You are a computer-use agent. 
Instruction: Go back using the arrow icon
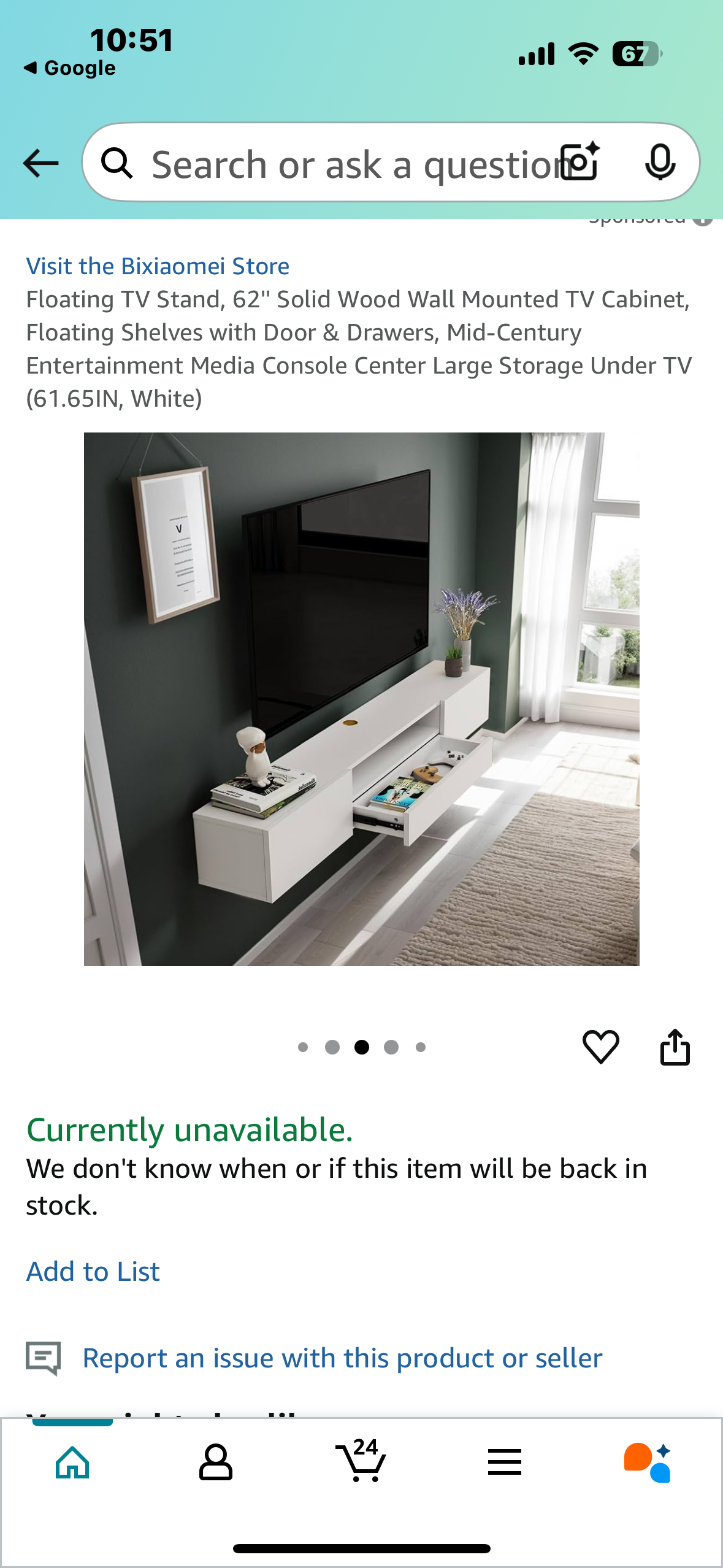(x=40, y=163)
